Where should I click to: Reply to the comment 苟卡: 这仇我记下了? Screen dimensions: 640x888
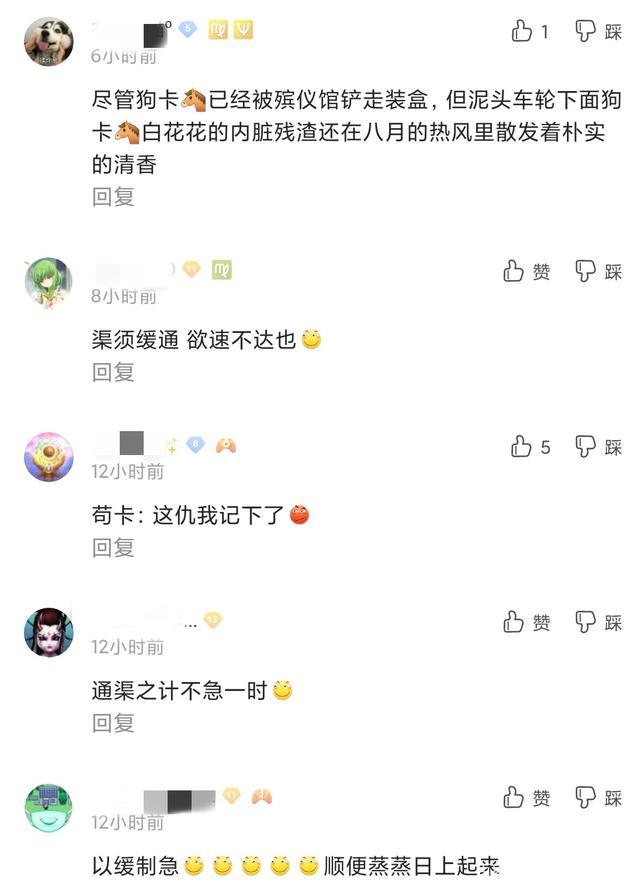click(113, 547)
